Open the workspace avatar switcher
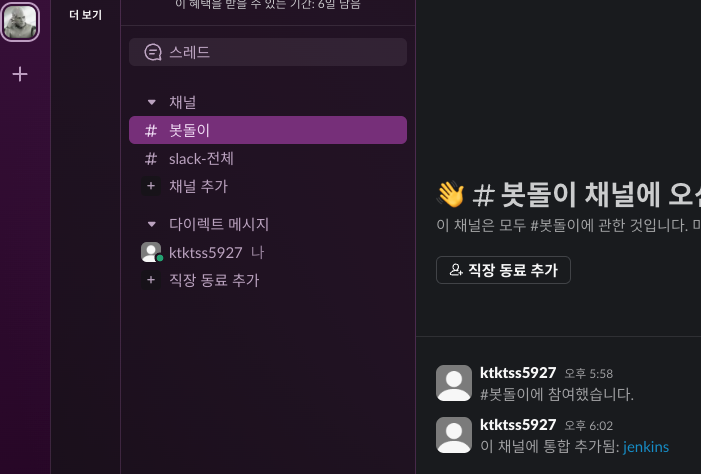This screenshot has width=701, height=474. click(20, 22)
